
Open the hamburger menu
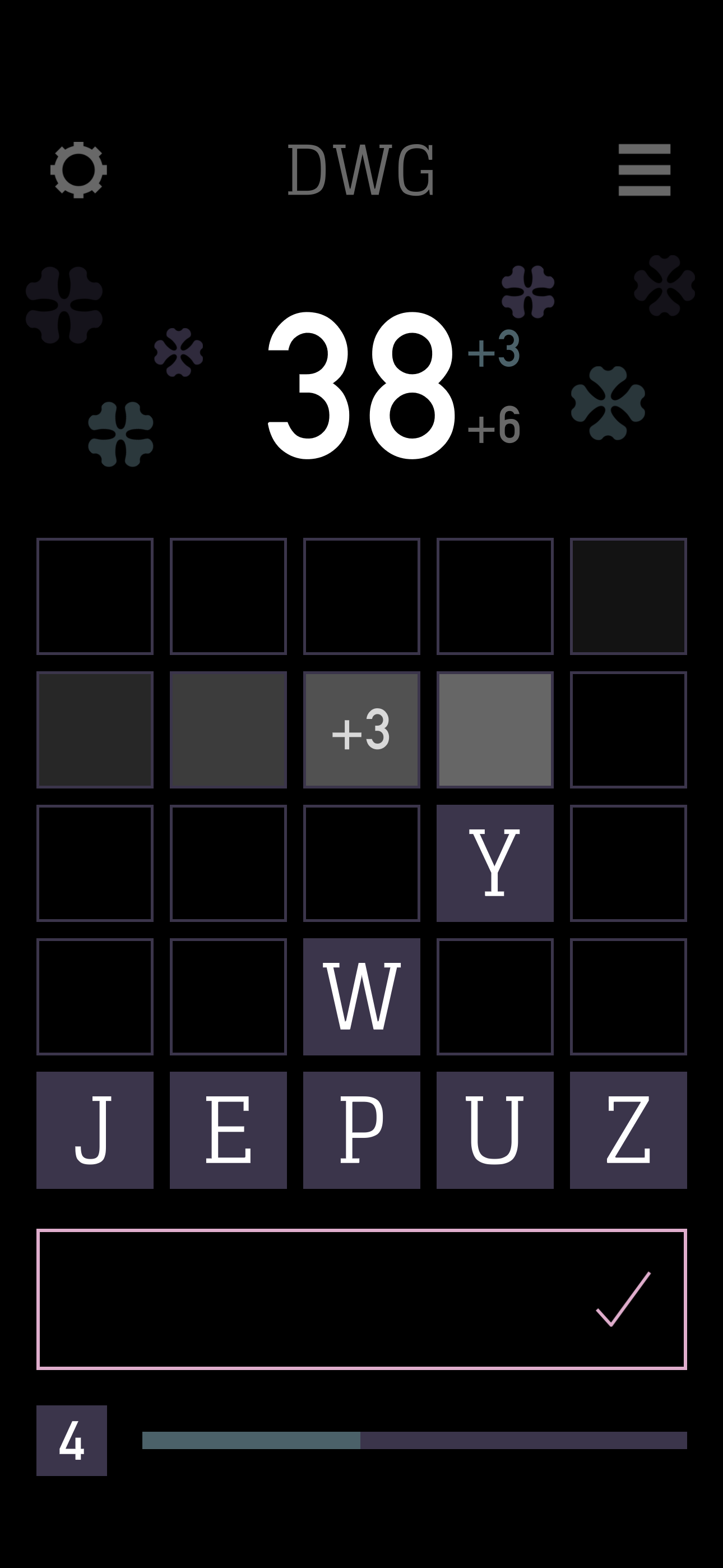[644, 170]
